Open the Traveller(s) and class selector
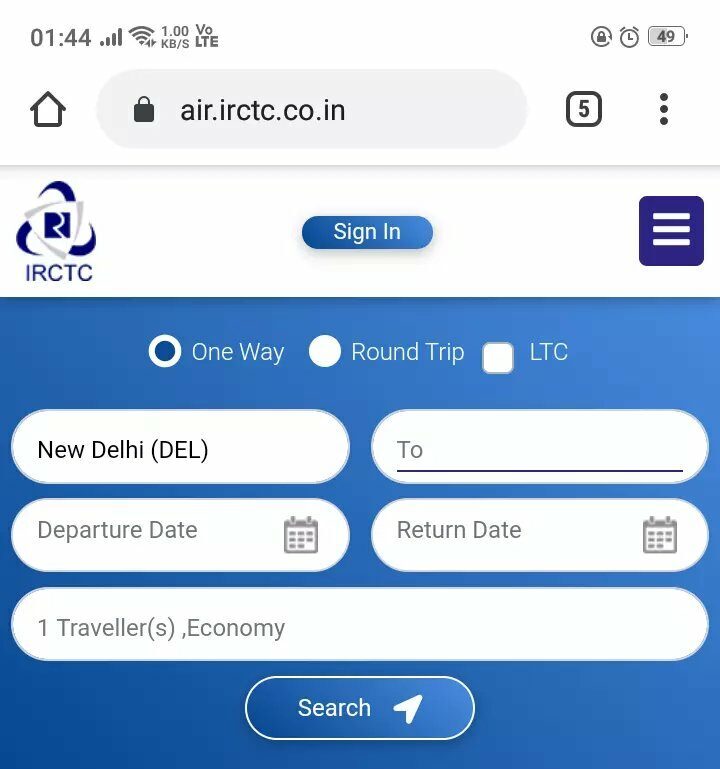Screen dimensions: 720x769 [x=359, y=627]
